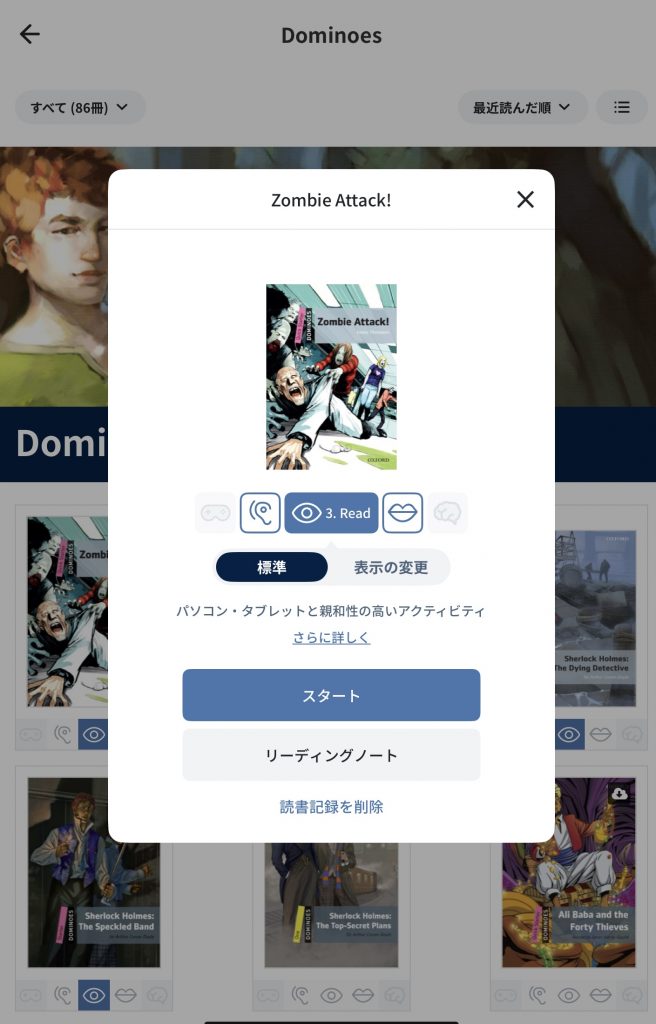Viewport: 656px width, 1024px height.
Task: Go back with the arrow icon
Action: point(30,35)
